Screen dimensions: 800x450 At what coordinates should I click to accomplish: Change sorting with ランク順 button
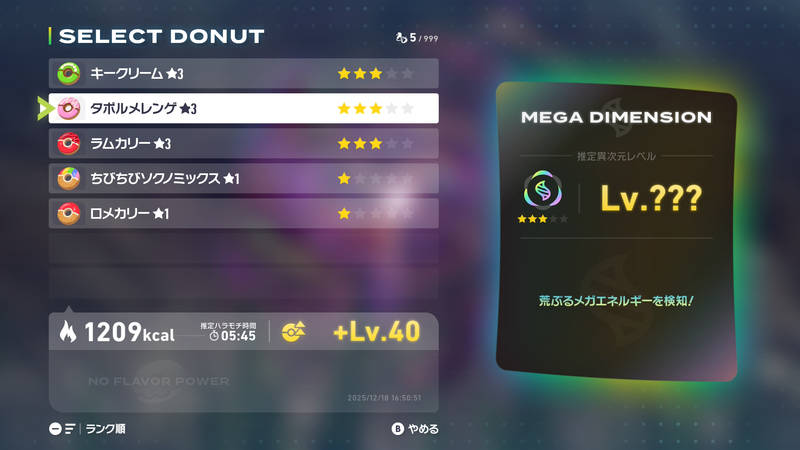tap(88, 429)
